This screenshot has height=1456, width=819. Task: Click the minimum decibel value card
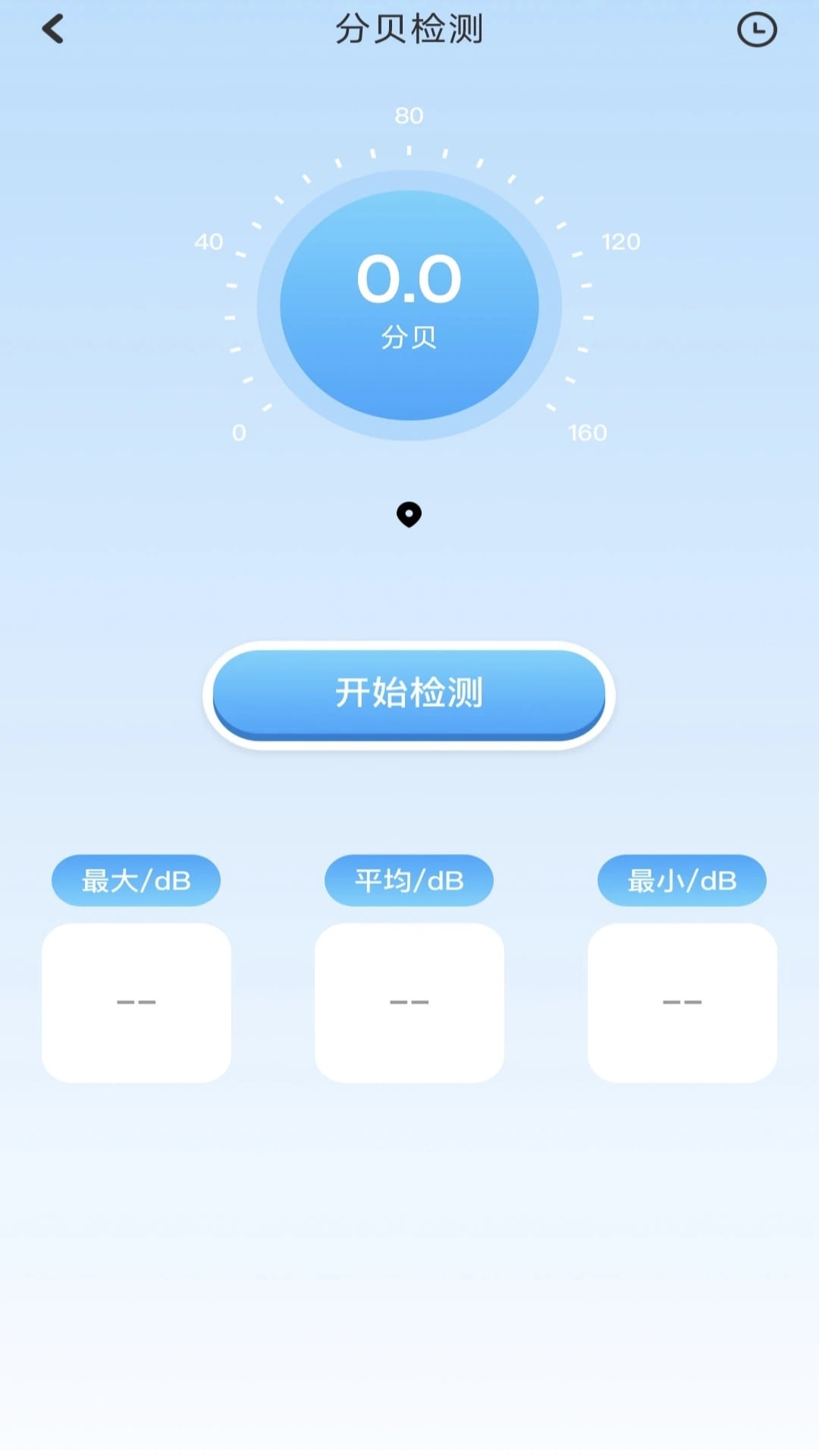point(681,1003)
